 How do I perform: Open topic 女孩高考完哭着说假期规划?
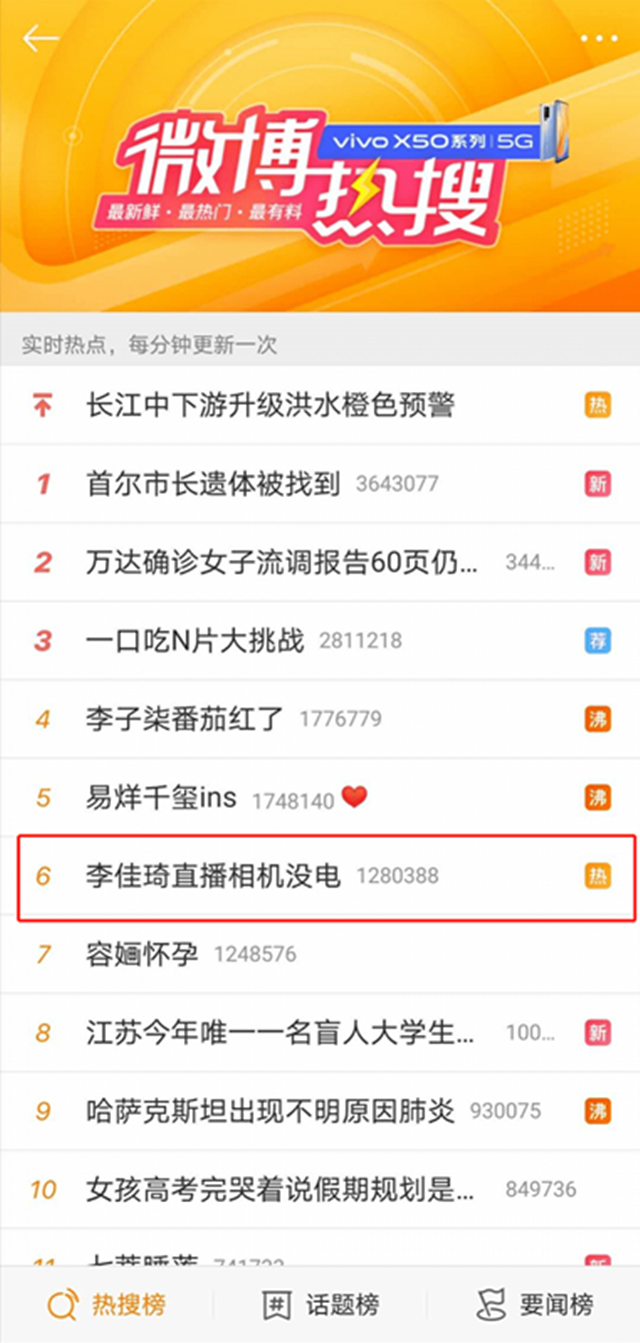[280, 1189]
